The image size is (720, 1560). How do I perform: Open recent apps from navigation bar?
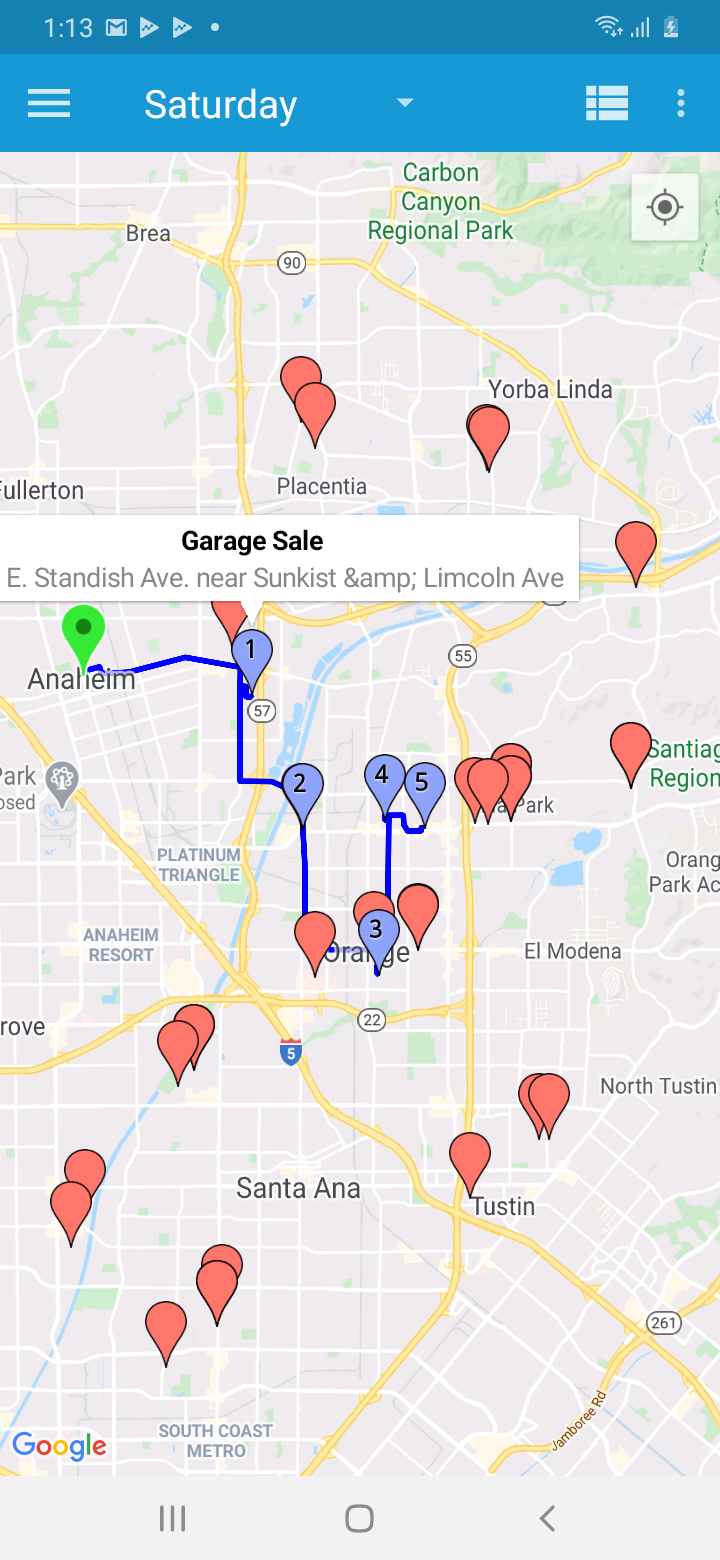coord(172,1519)
